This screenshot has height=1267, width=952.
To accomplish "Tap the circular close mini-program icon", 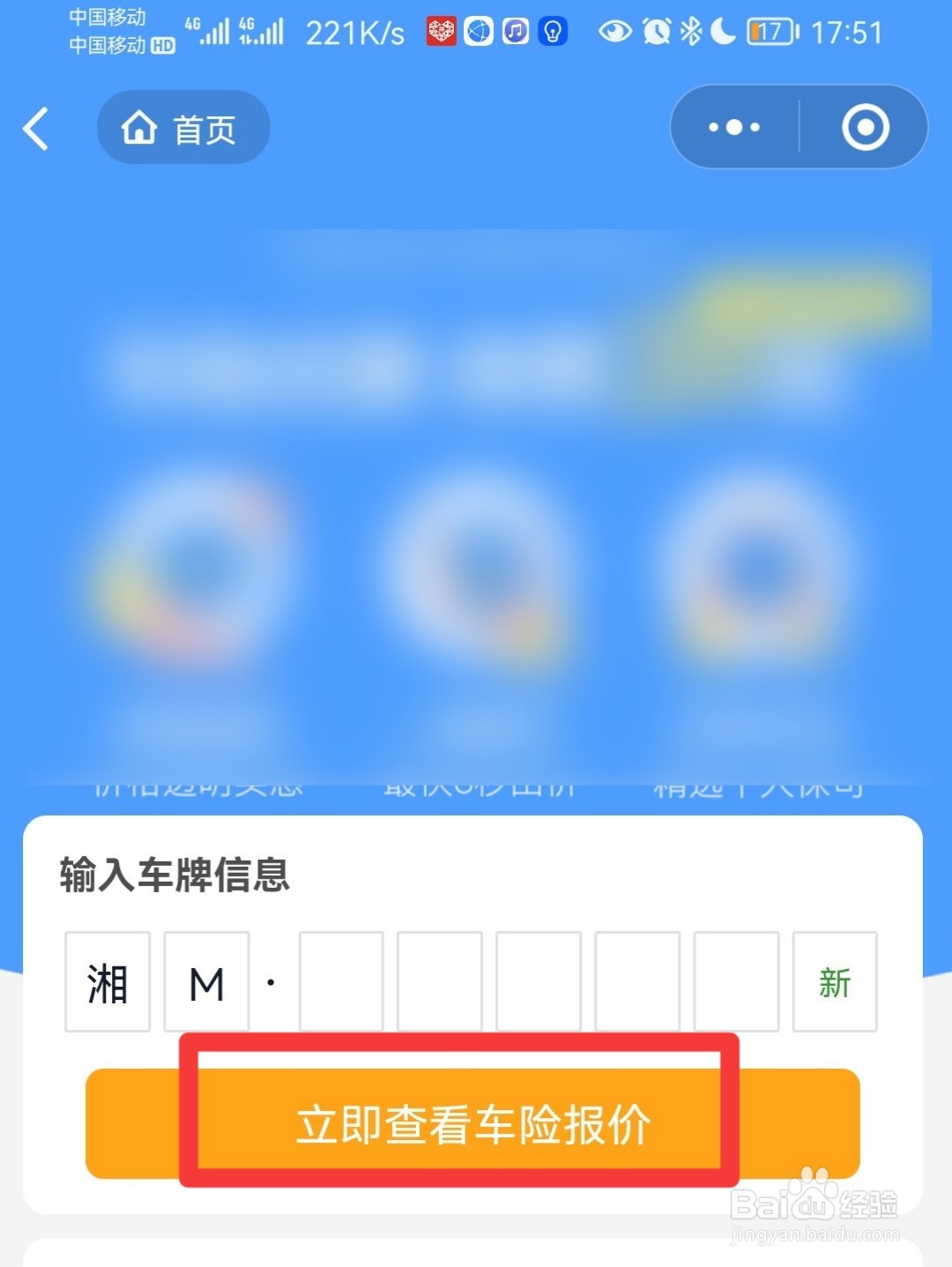I will pos(865,126).
